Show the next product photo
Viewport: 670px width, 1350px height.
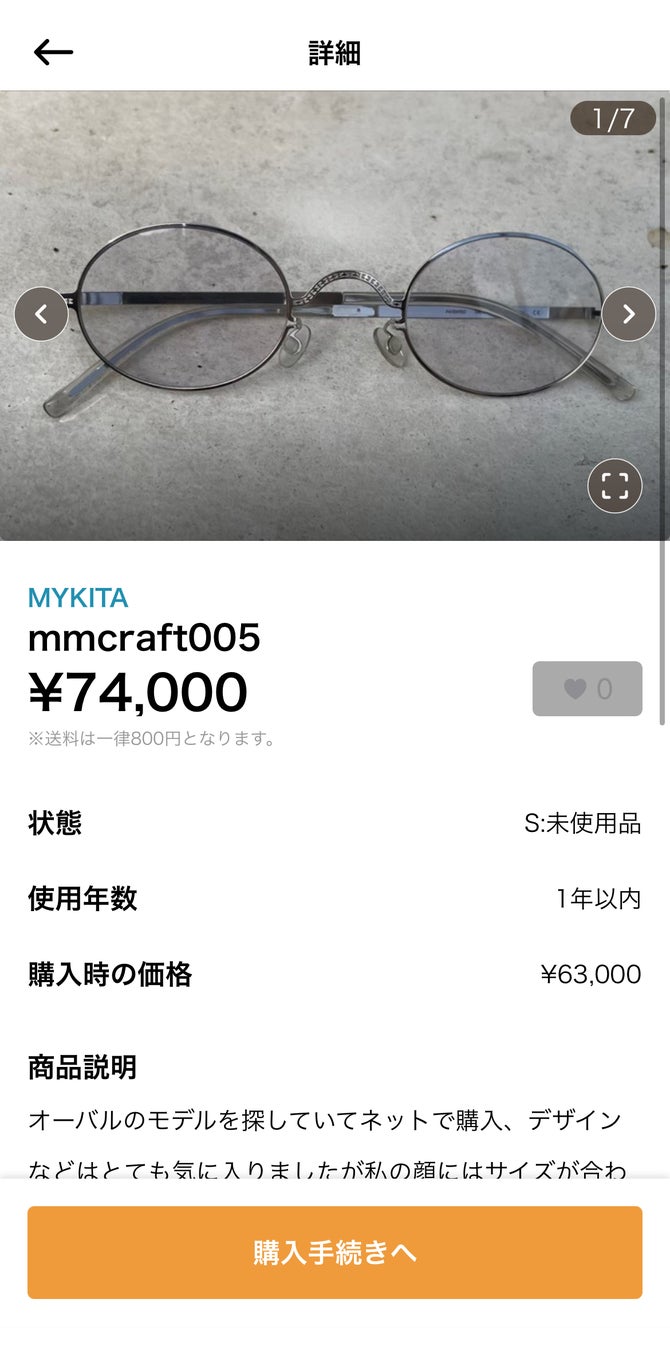(x=628, y=314)
